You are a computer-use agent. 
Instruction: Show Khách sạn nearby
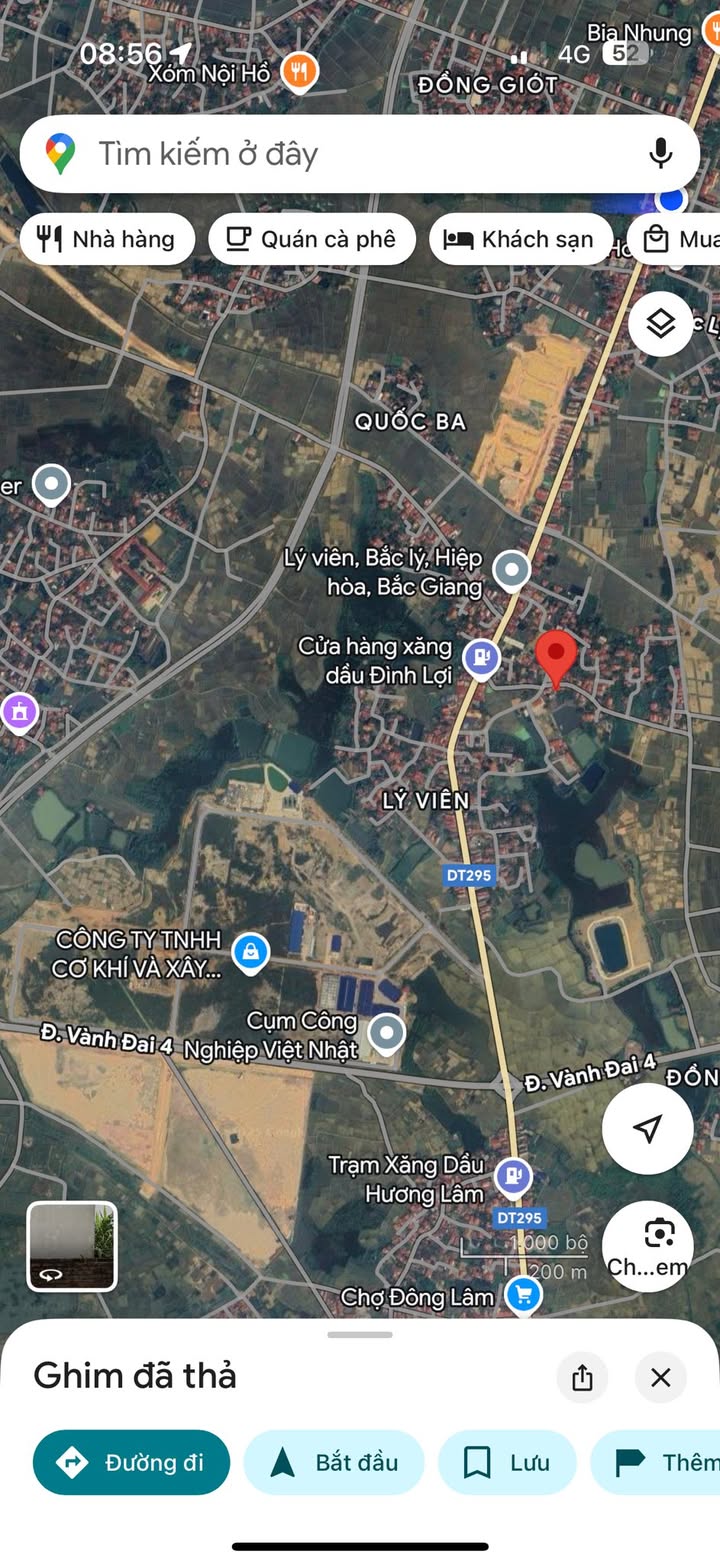(520, 239)
